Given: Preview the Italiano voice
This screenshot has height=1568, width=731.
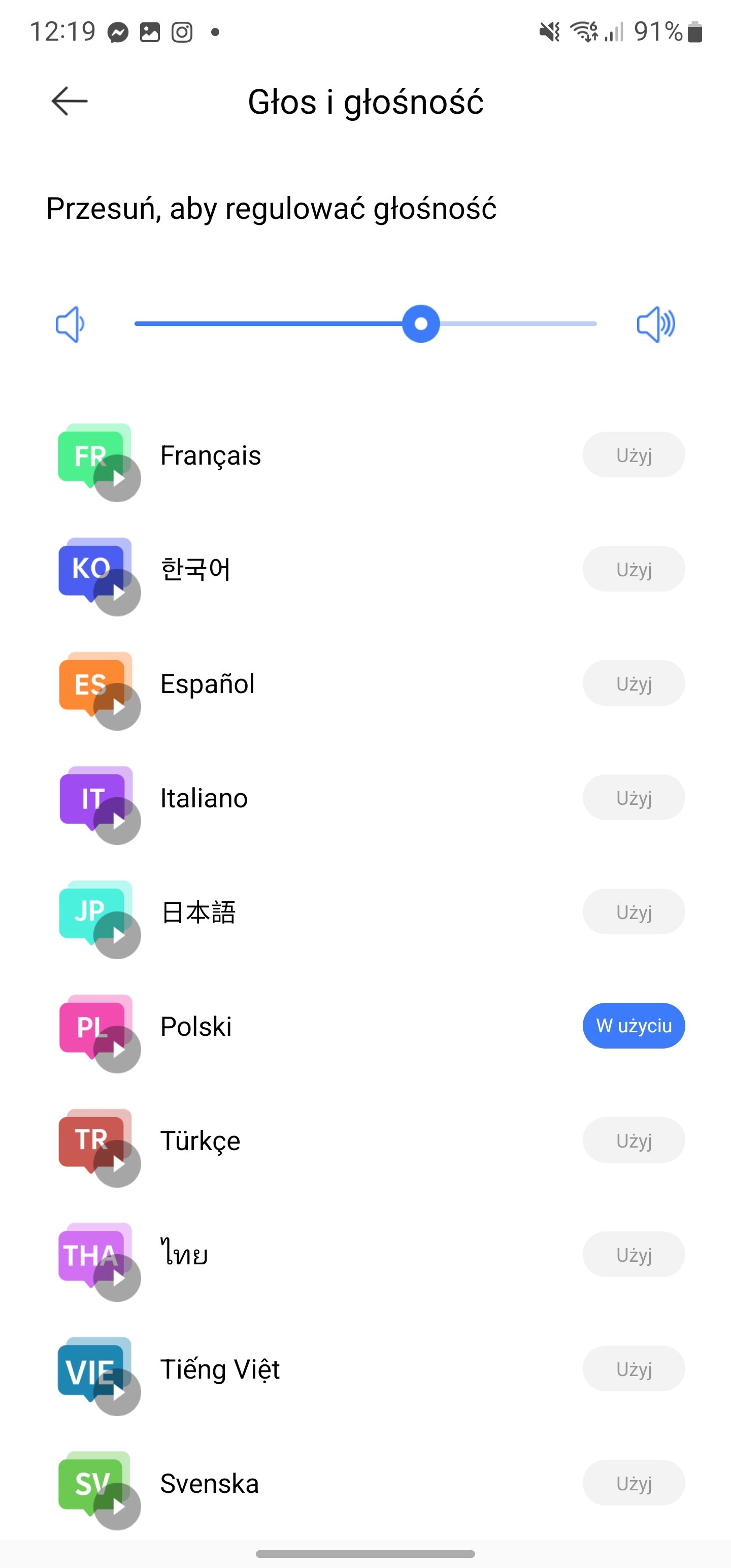Looking at the screenshot, I should tap(117, 821).
